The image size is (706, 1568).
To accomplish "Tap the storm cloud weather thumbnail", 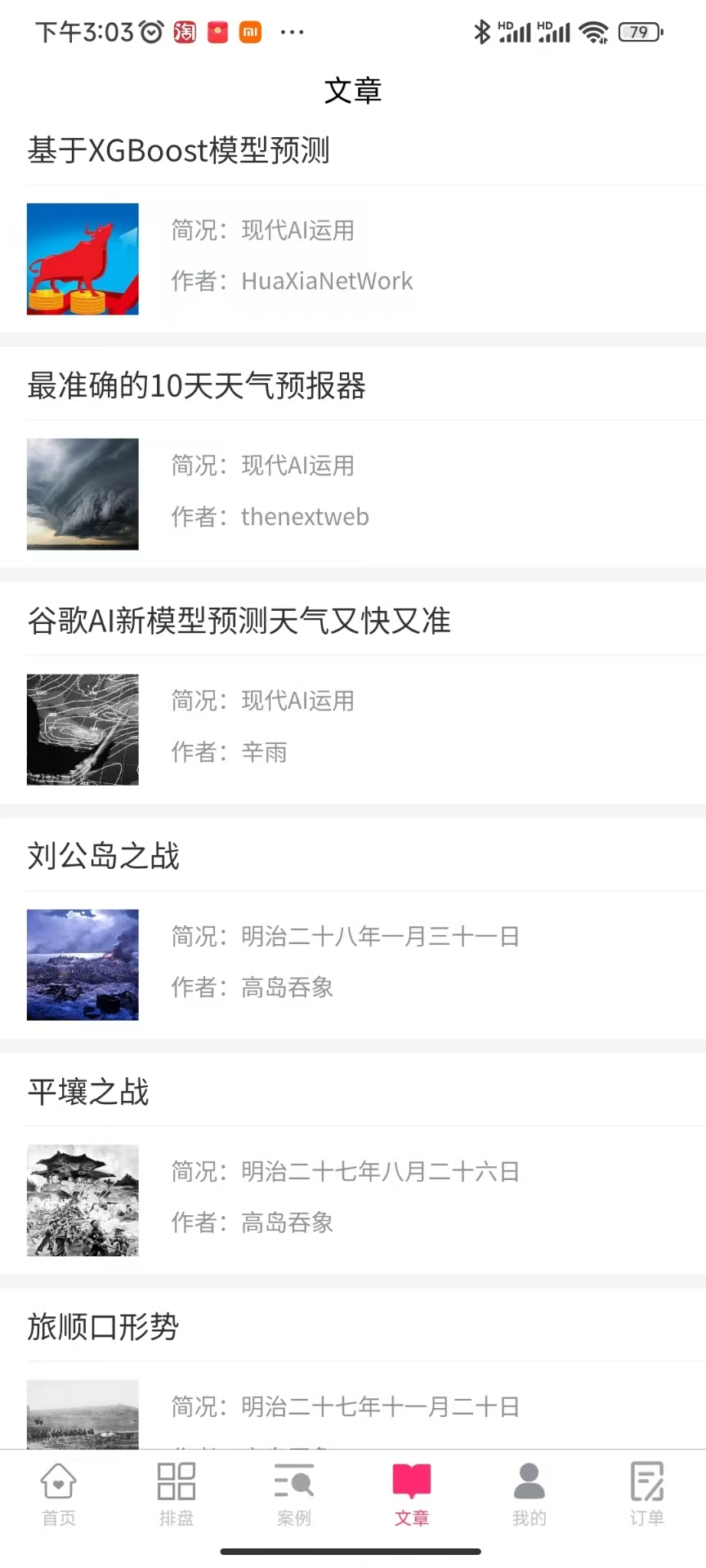I will pos(83,494).
